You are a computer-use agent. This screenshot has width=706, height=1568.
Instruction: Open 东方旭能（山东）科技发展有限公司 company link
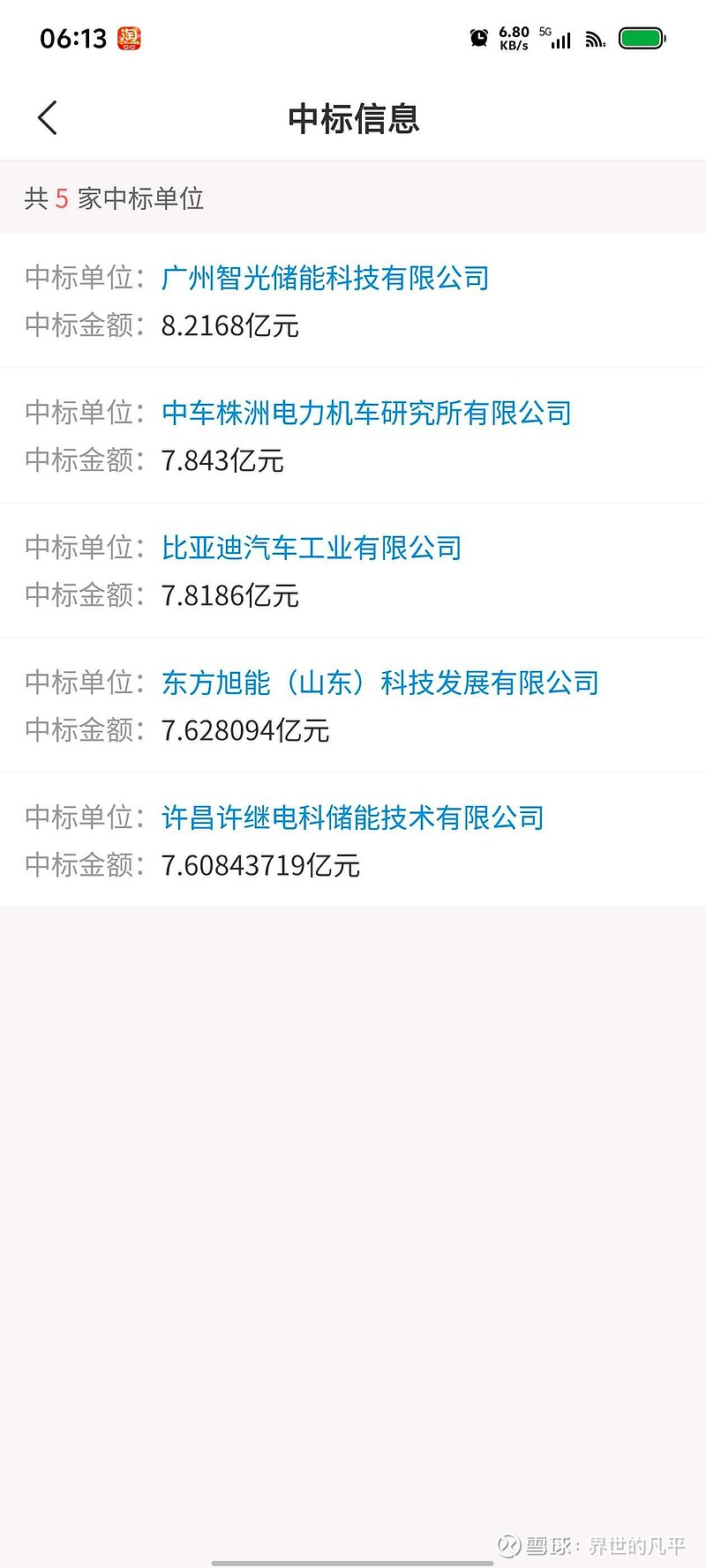tap(381, 683)
